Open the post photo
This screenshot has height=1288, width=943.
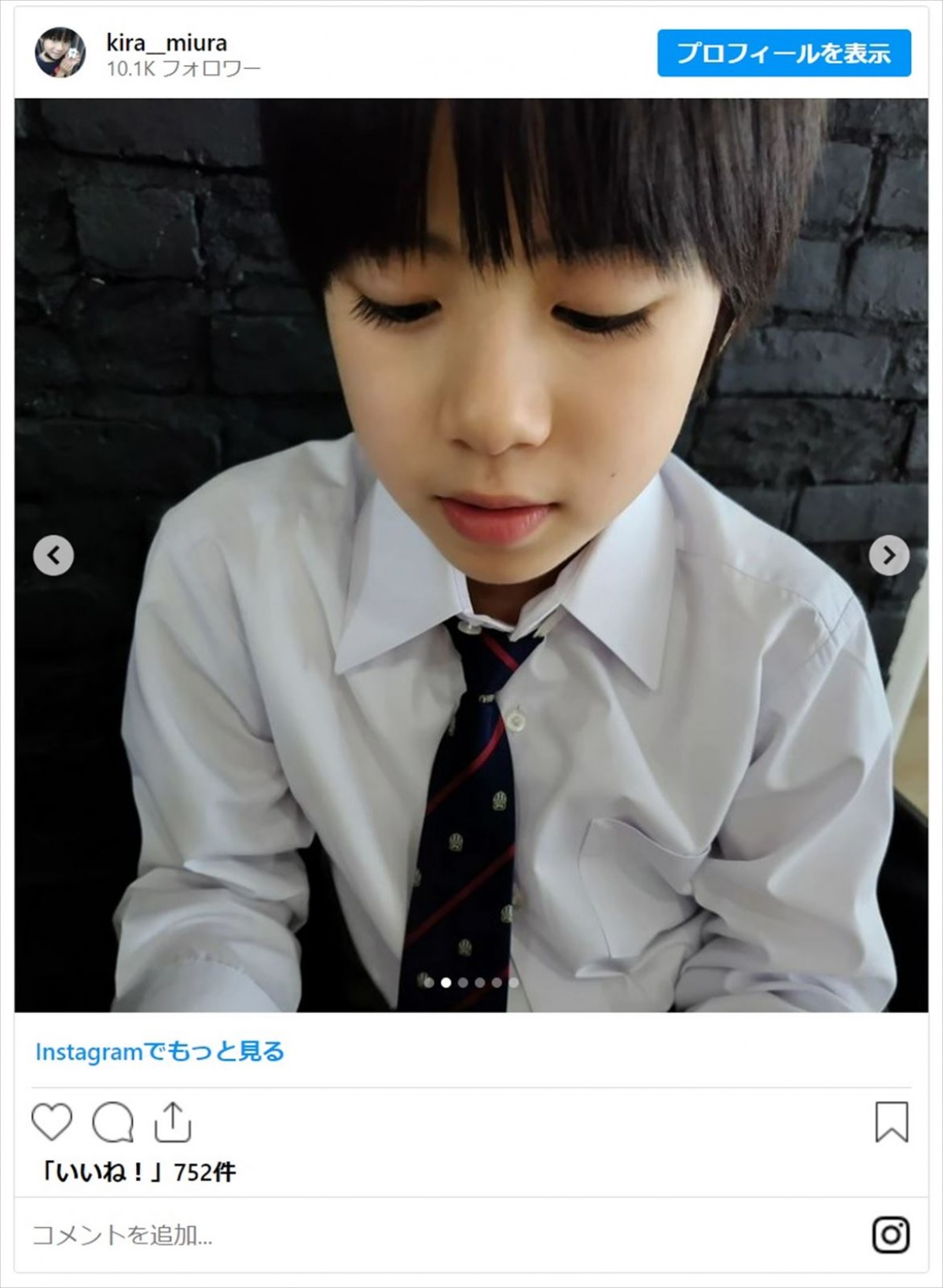(472, 393)
